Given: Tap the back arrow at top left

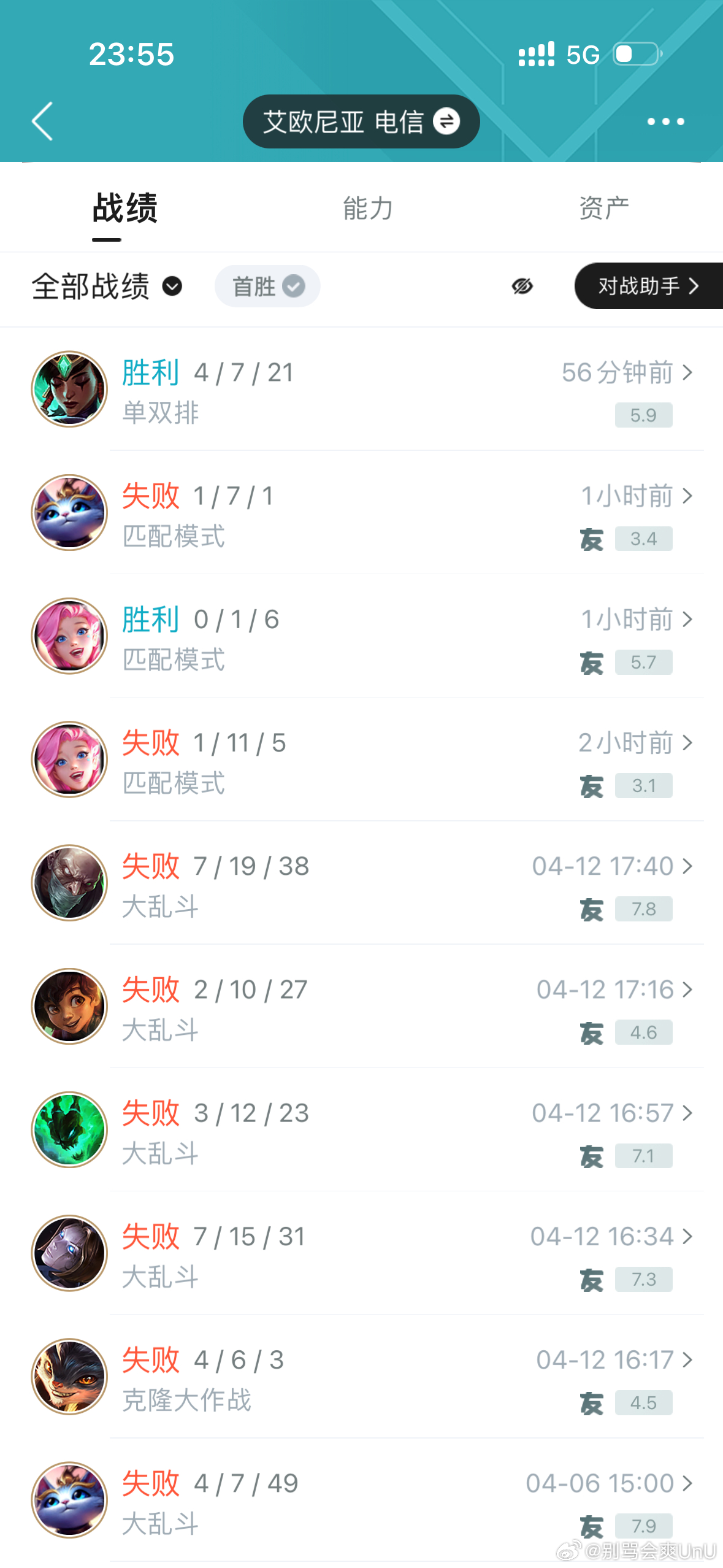Looking at the screenshot, I should [41, 121].
